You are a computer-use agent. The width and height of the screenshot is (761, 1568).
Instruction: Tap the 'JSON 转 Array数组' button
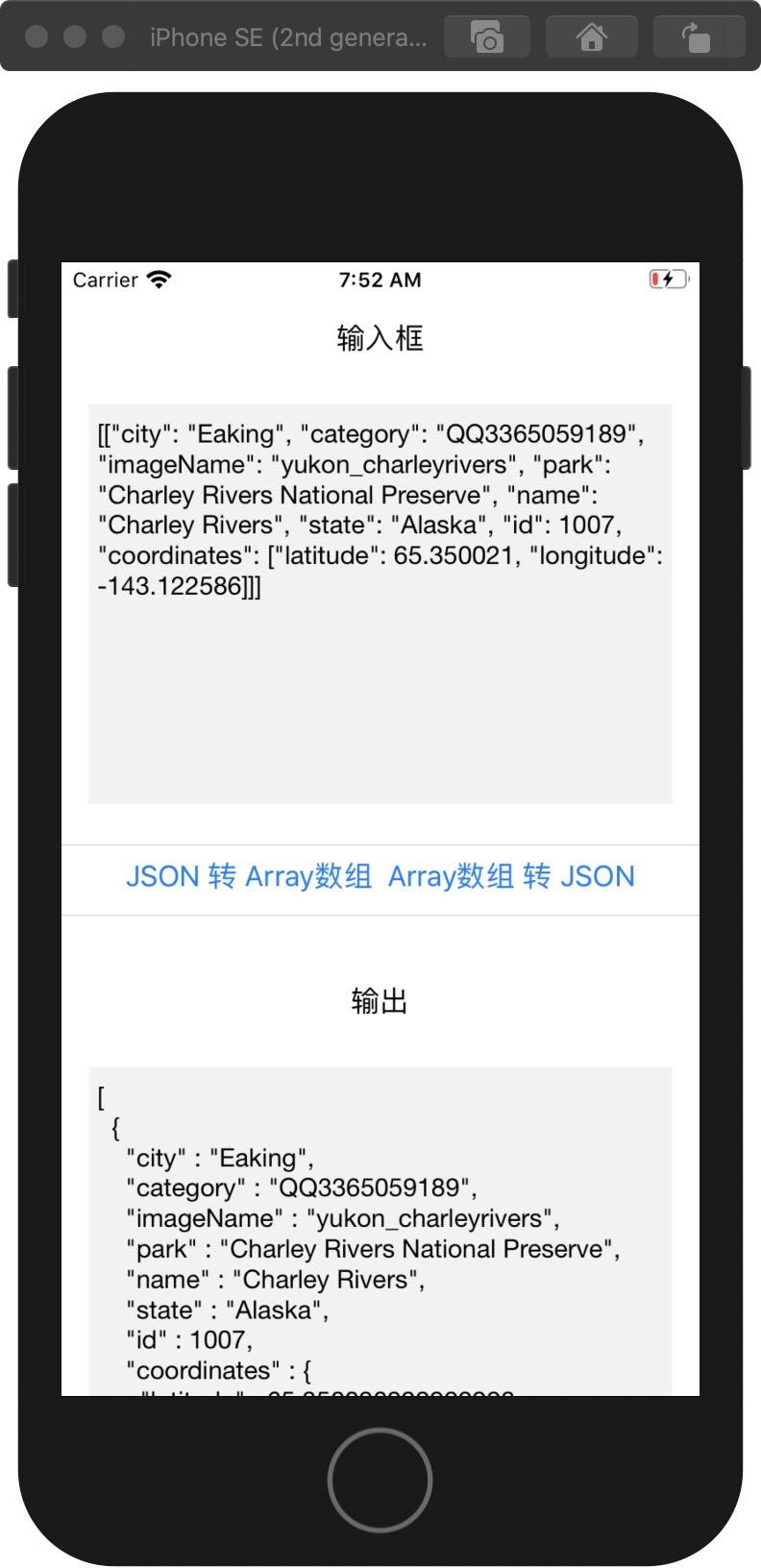coord(248,876)
